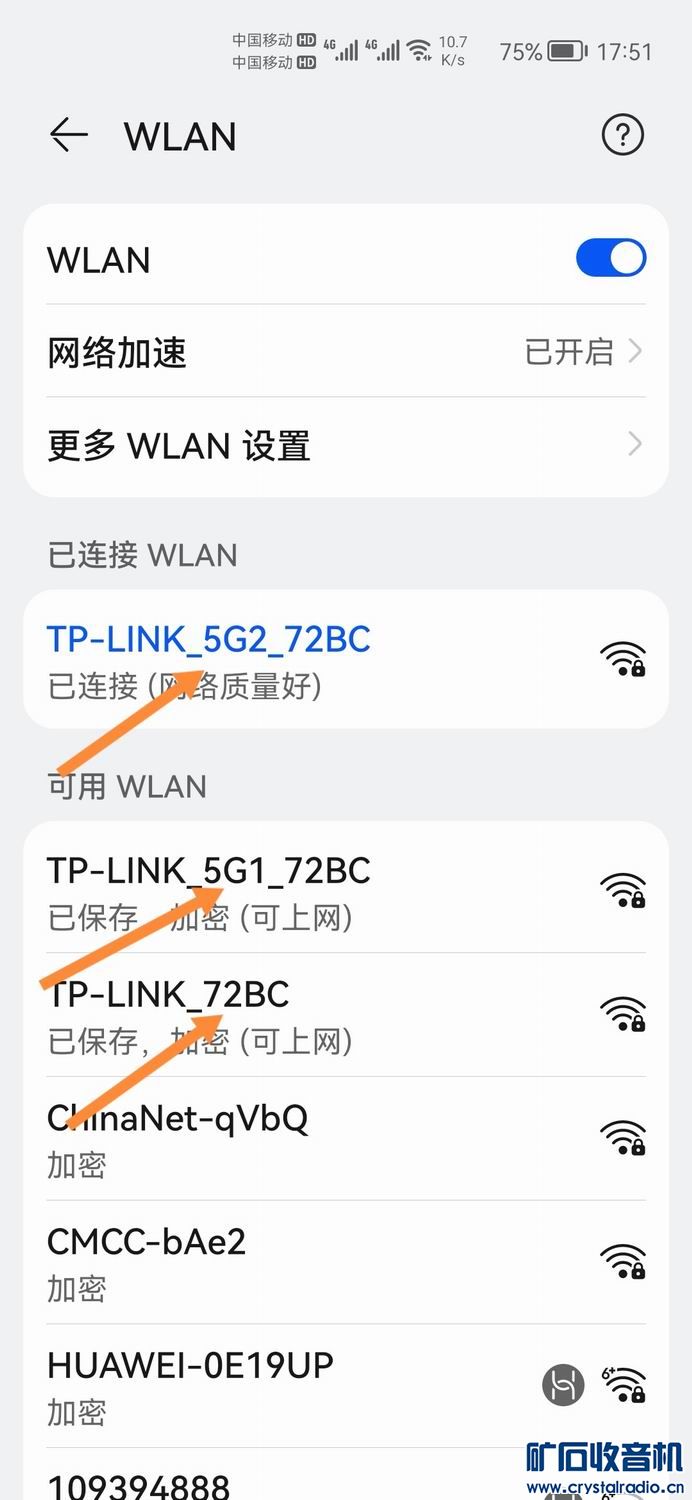Image resolution: width=692 pixels, height=1500 pixels.
Task: Turn off the WLAN switch
Action: click(x=610, y=258)
